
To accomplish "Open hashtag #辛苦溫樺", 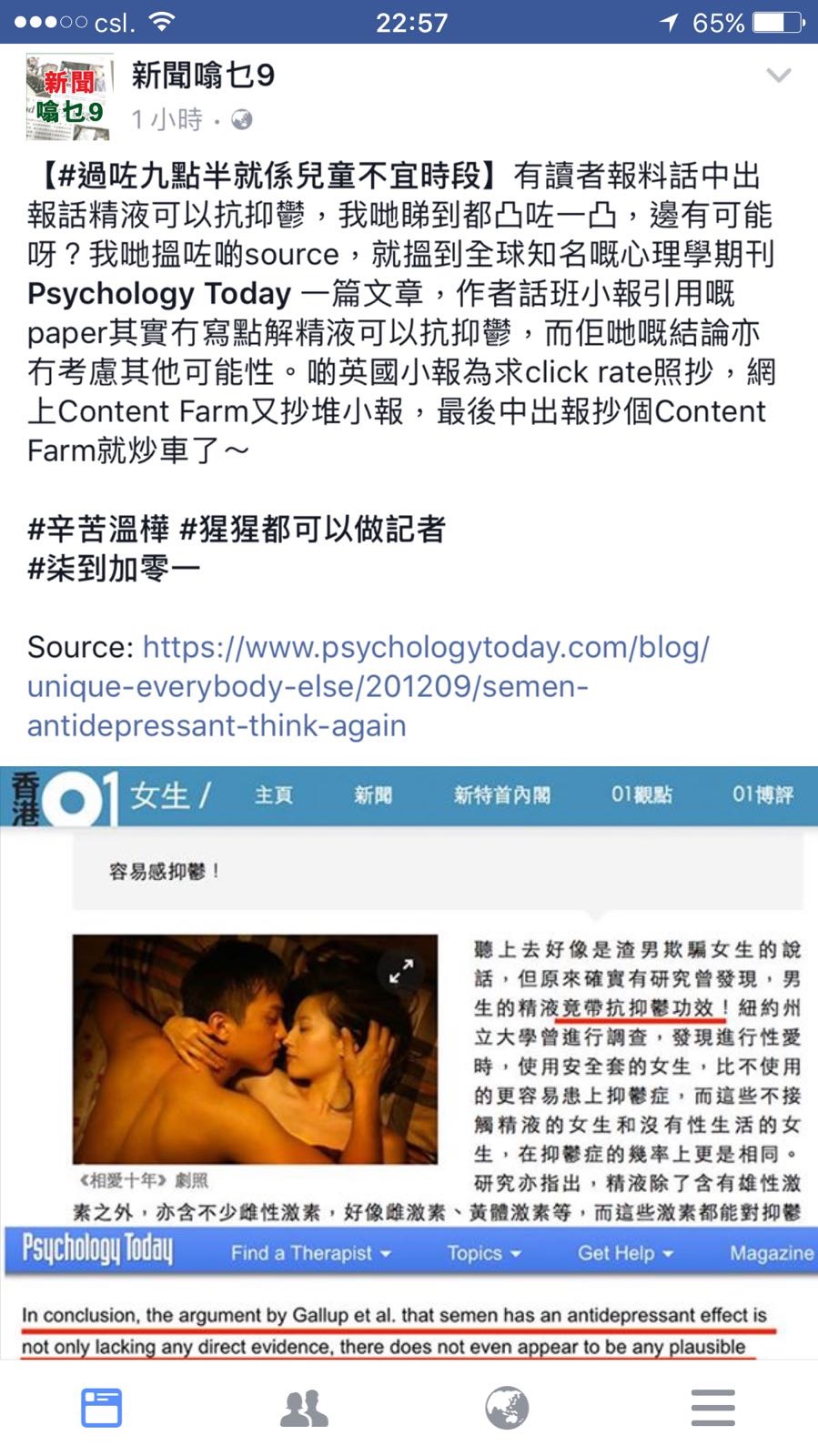I will pos(98,529).
